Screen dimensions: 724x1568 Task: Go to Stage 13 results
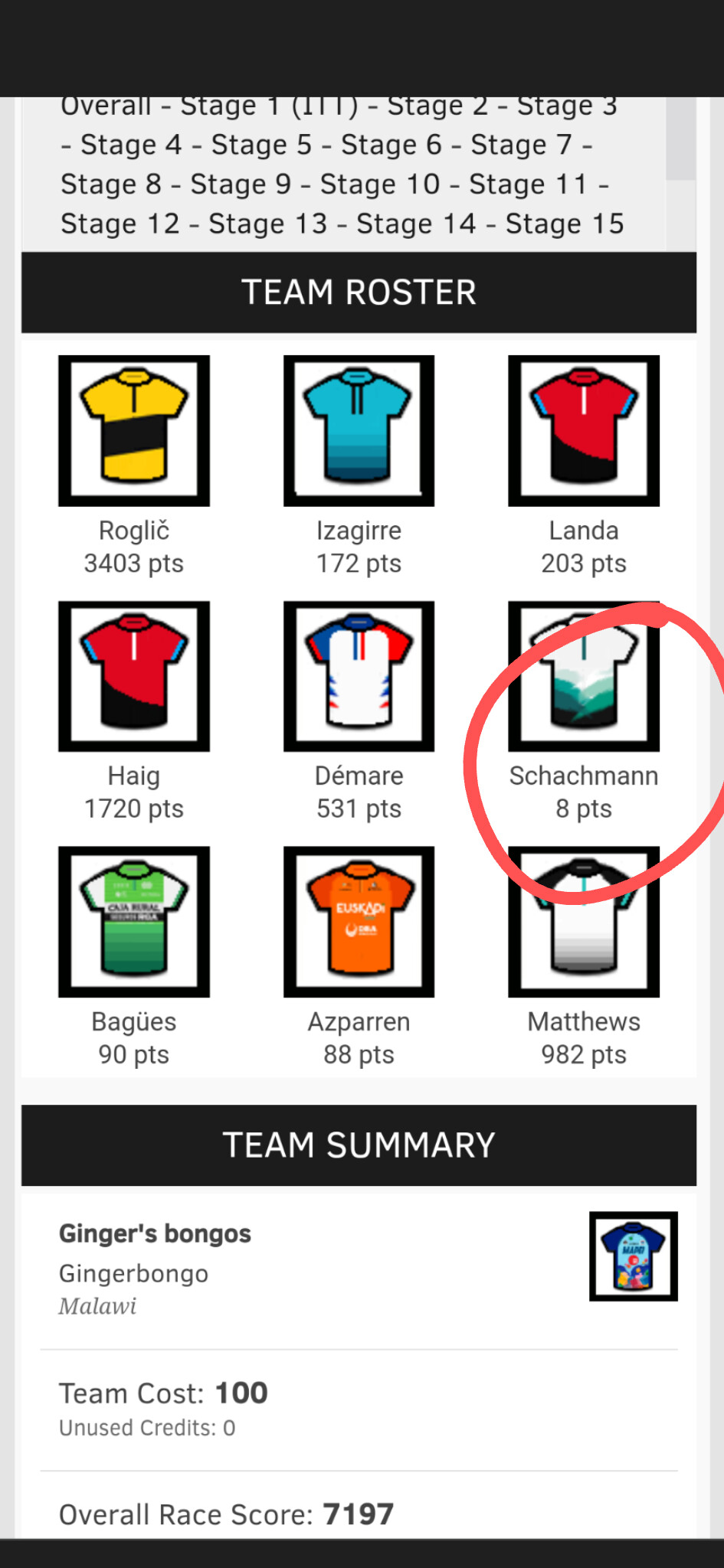pos(268,224)
